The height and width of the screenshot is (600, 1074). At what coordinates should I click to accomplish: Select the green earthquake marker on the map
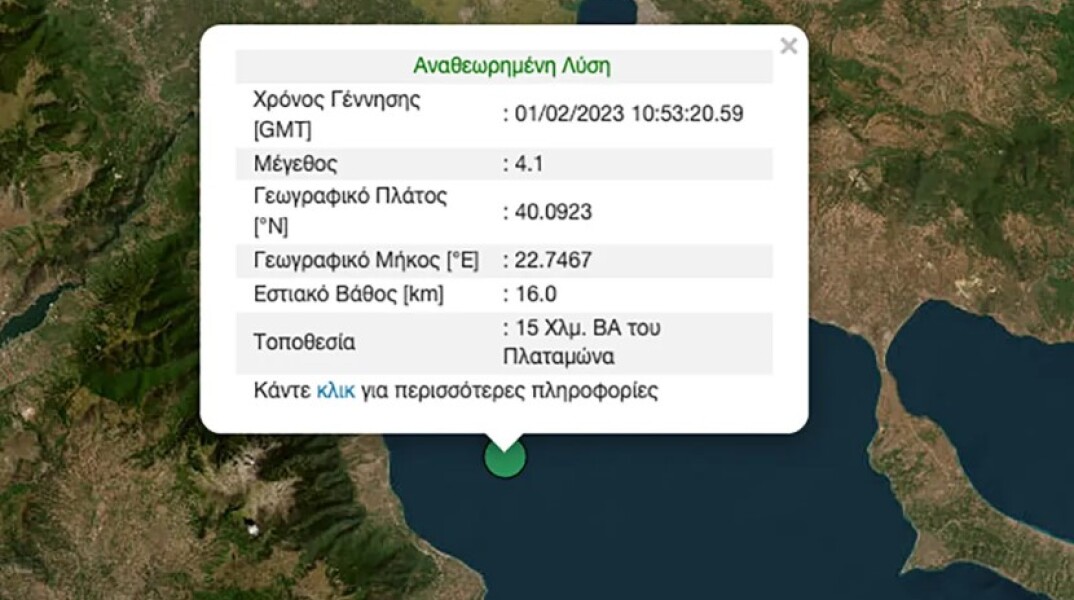point(505,460)
